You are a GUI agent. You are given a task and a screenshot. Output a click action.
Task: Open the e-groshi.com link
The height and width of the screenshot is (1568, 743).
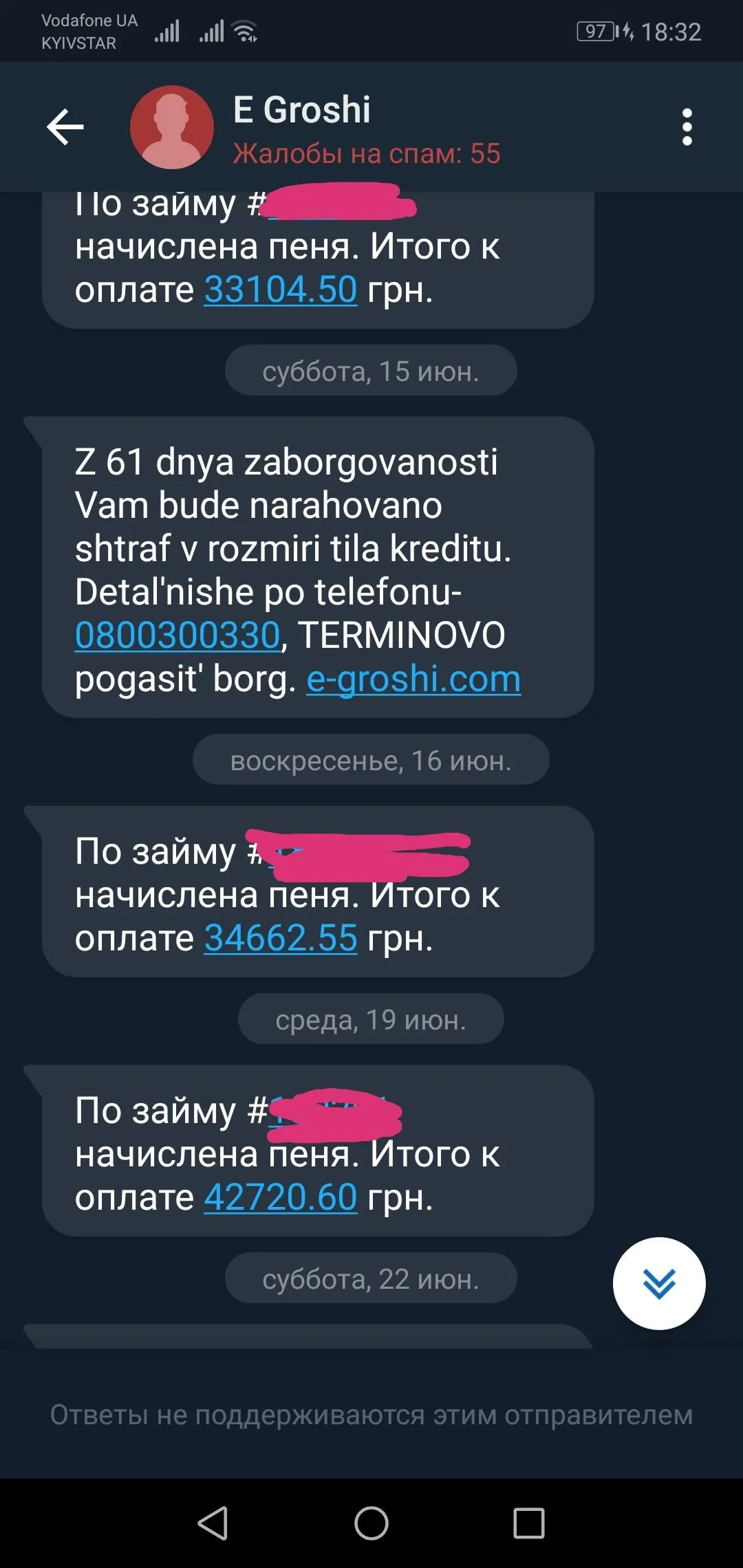click(x=413, y=679)
